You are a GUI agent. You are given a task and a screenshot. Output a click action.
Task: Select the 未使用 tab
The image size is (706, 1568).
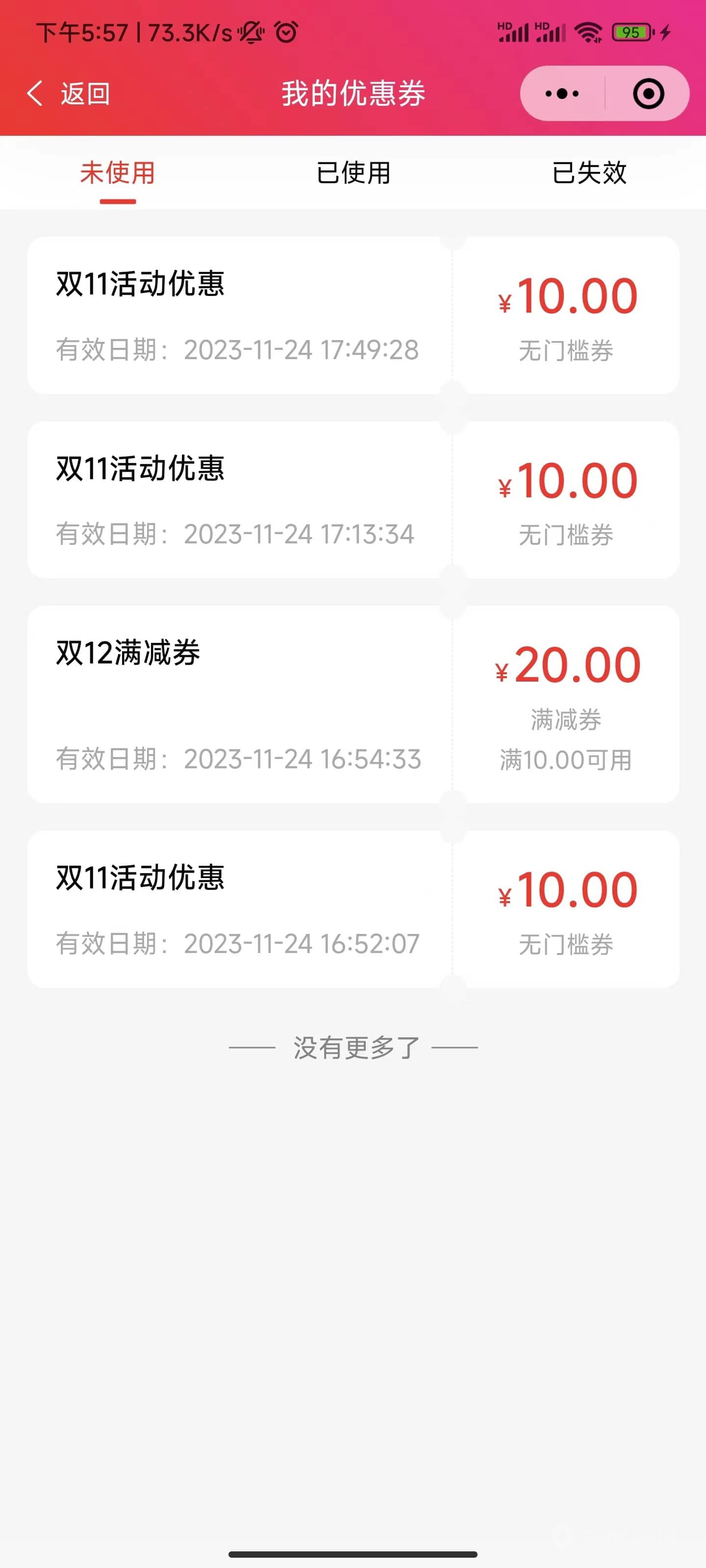click(x=118, y=173)
